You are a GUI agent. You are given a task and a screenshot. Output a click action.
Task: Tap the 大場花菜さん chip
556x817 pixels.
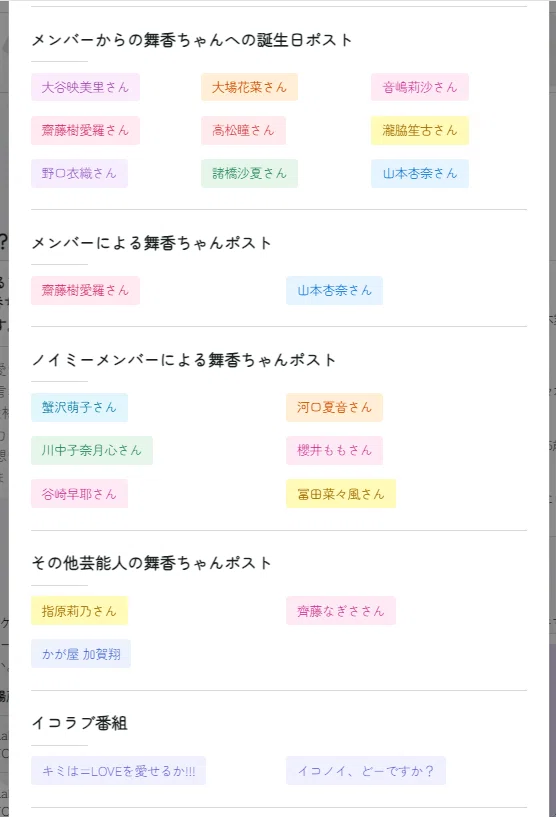249,87
